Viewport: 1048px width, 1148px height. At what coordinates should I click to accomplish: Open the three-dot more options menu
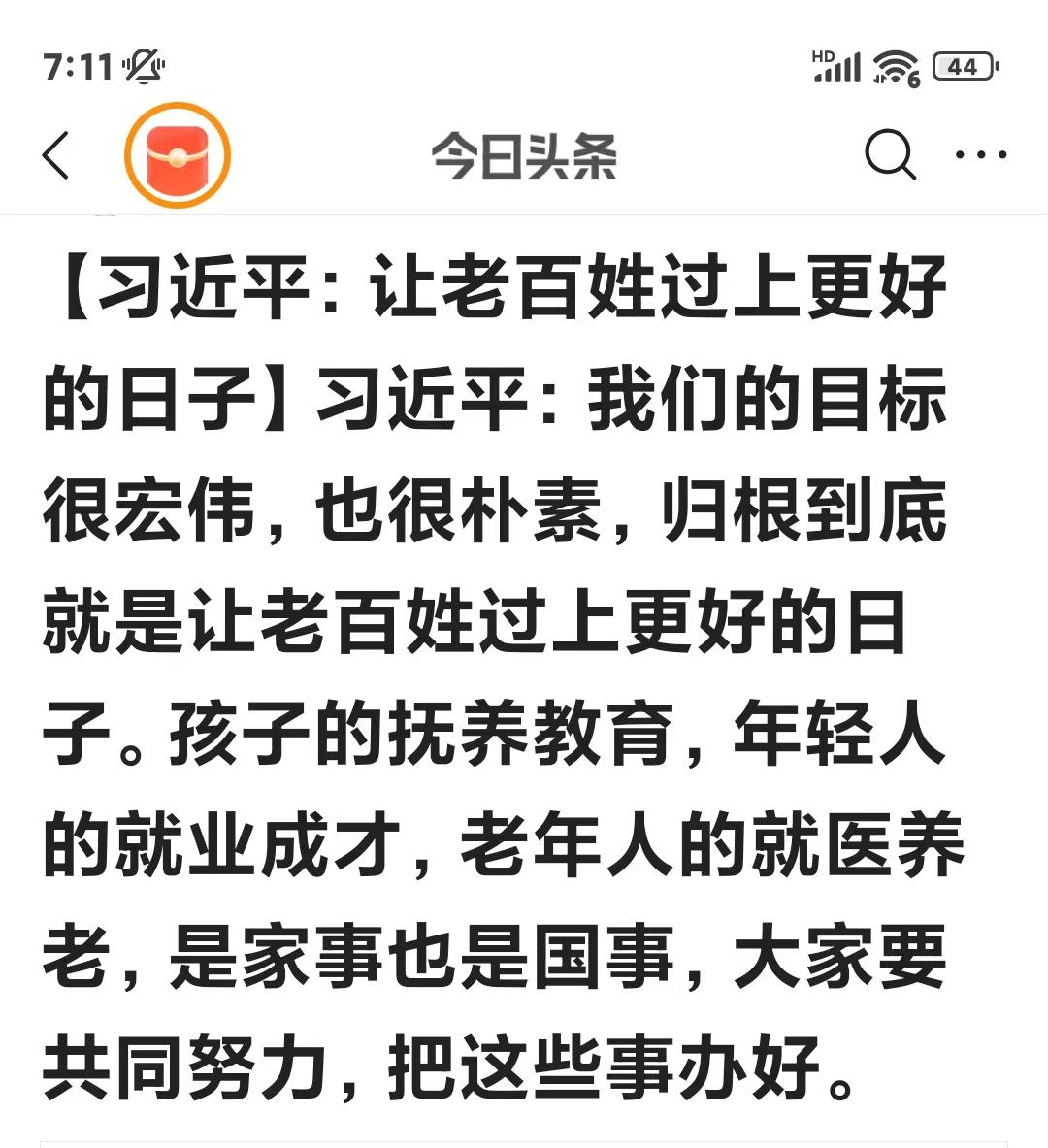pyautogui.click(x=981, y=154)
